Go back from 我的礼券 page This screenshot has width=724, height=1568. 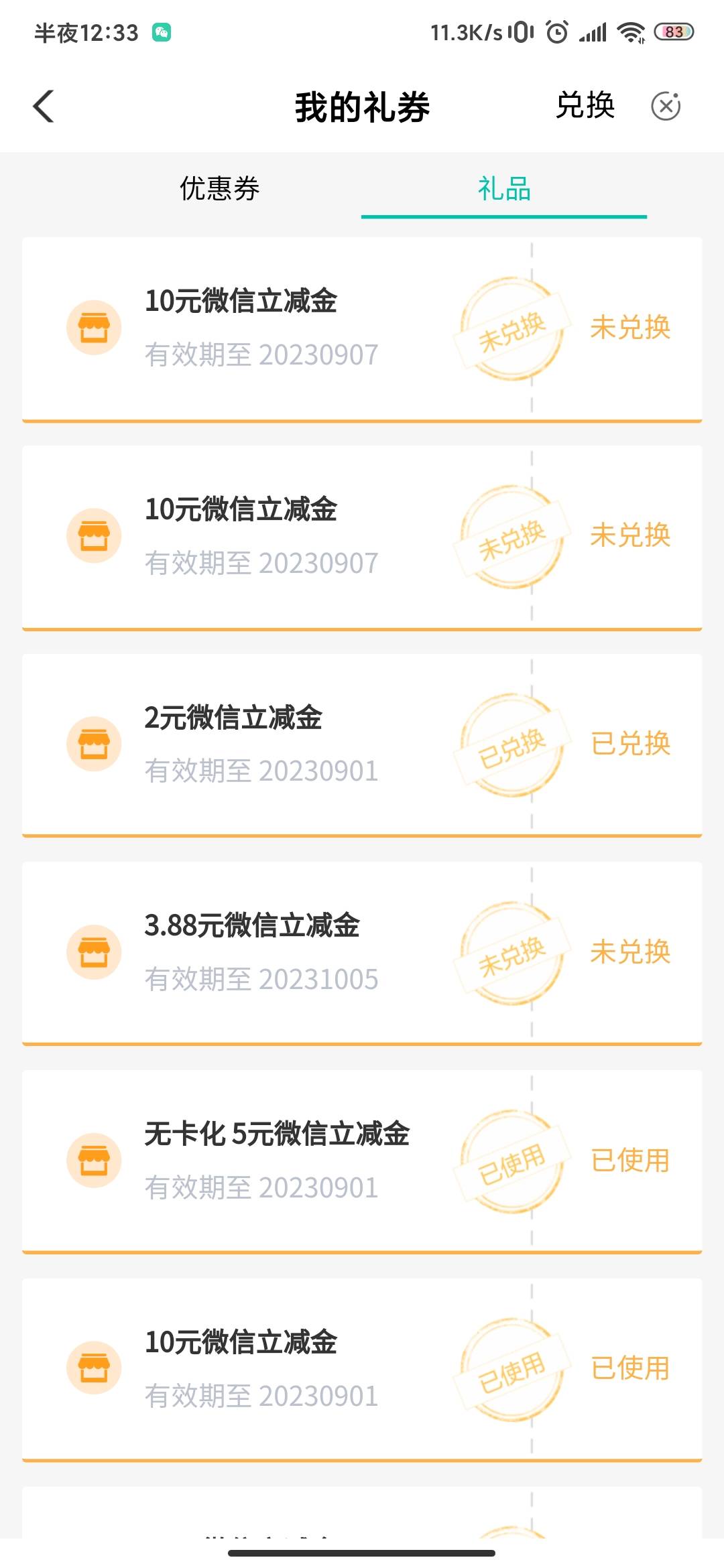(x=44, y=107)
